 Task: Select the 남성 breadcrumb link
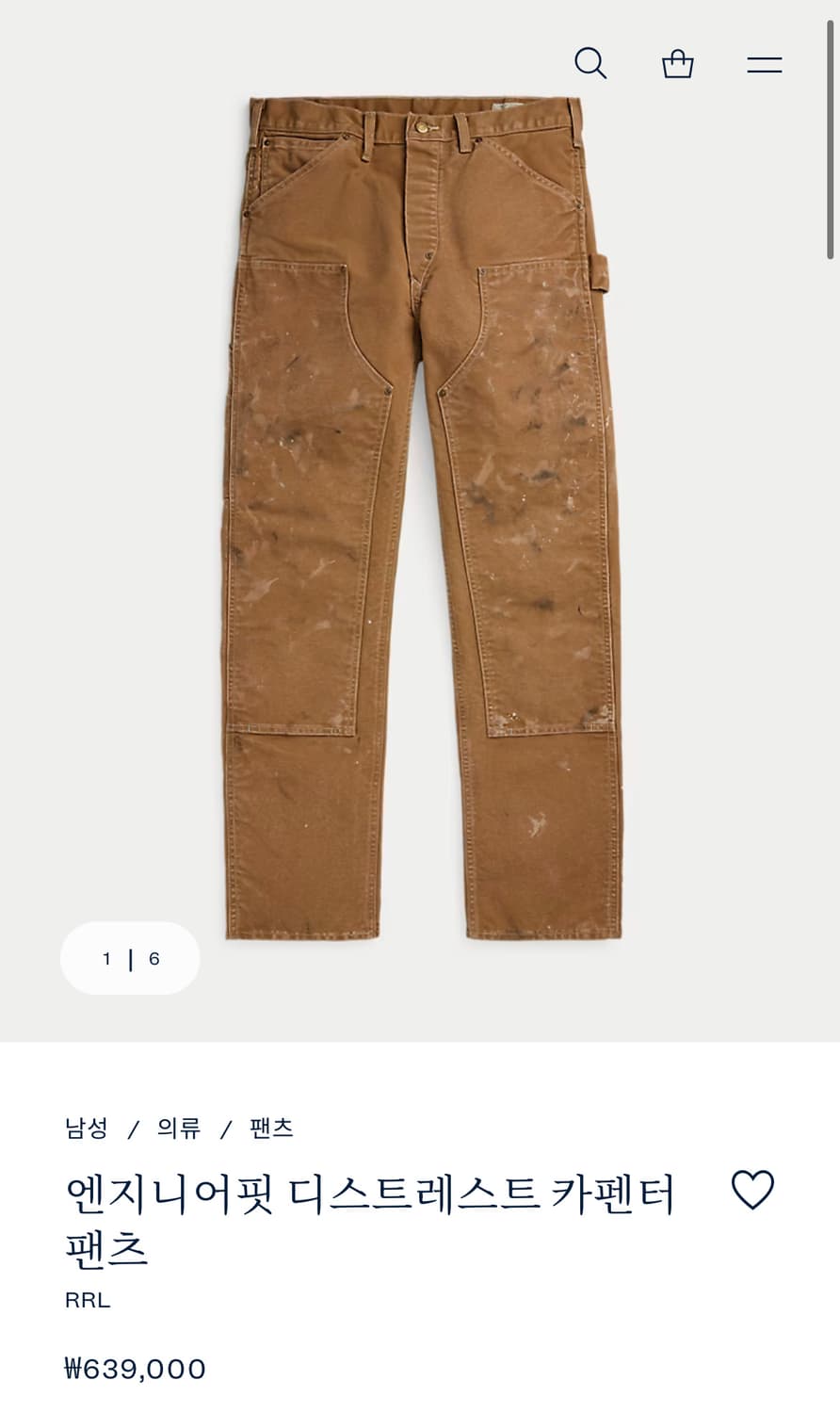86,1127
